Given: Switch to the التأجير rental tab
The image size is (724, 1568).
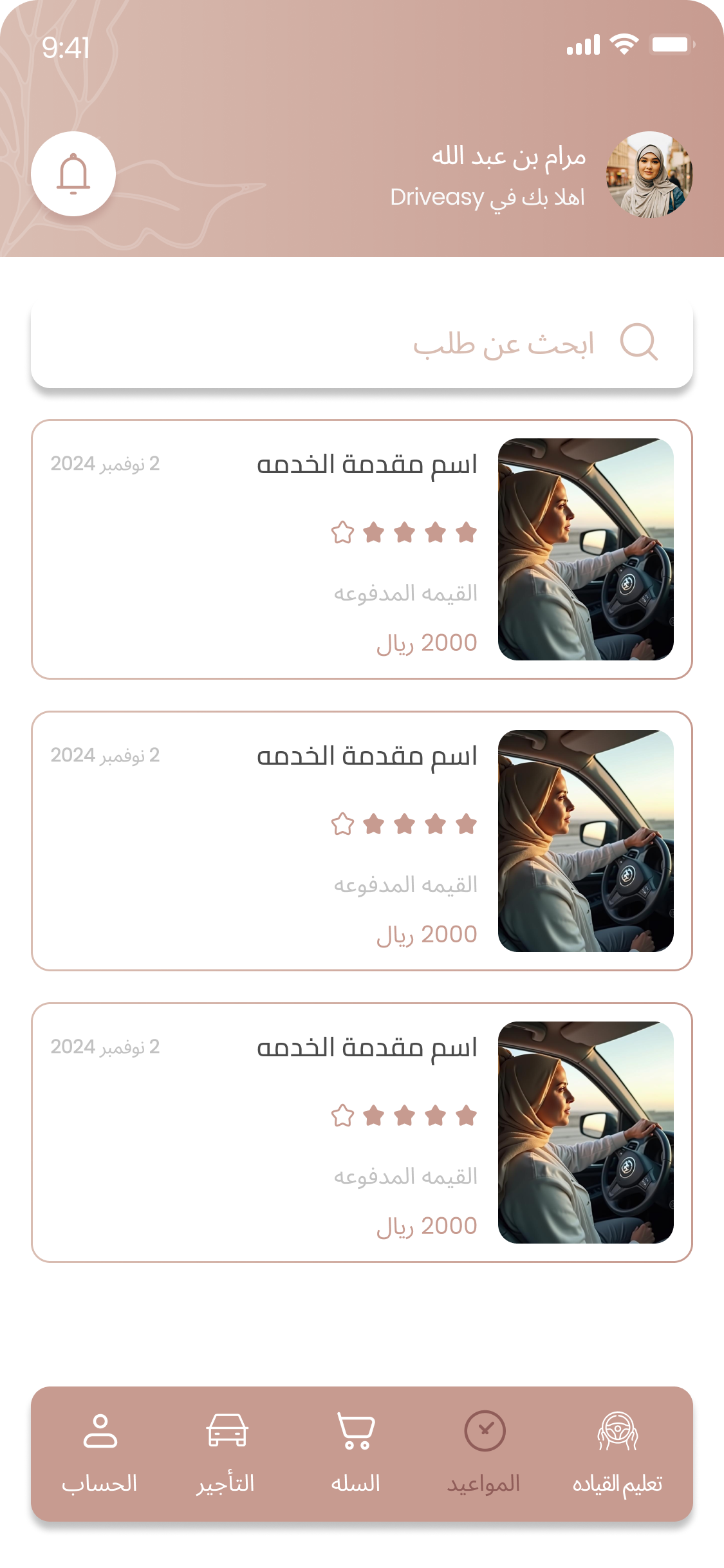Looking at the screenshot, I should click(227, 1452).
